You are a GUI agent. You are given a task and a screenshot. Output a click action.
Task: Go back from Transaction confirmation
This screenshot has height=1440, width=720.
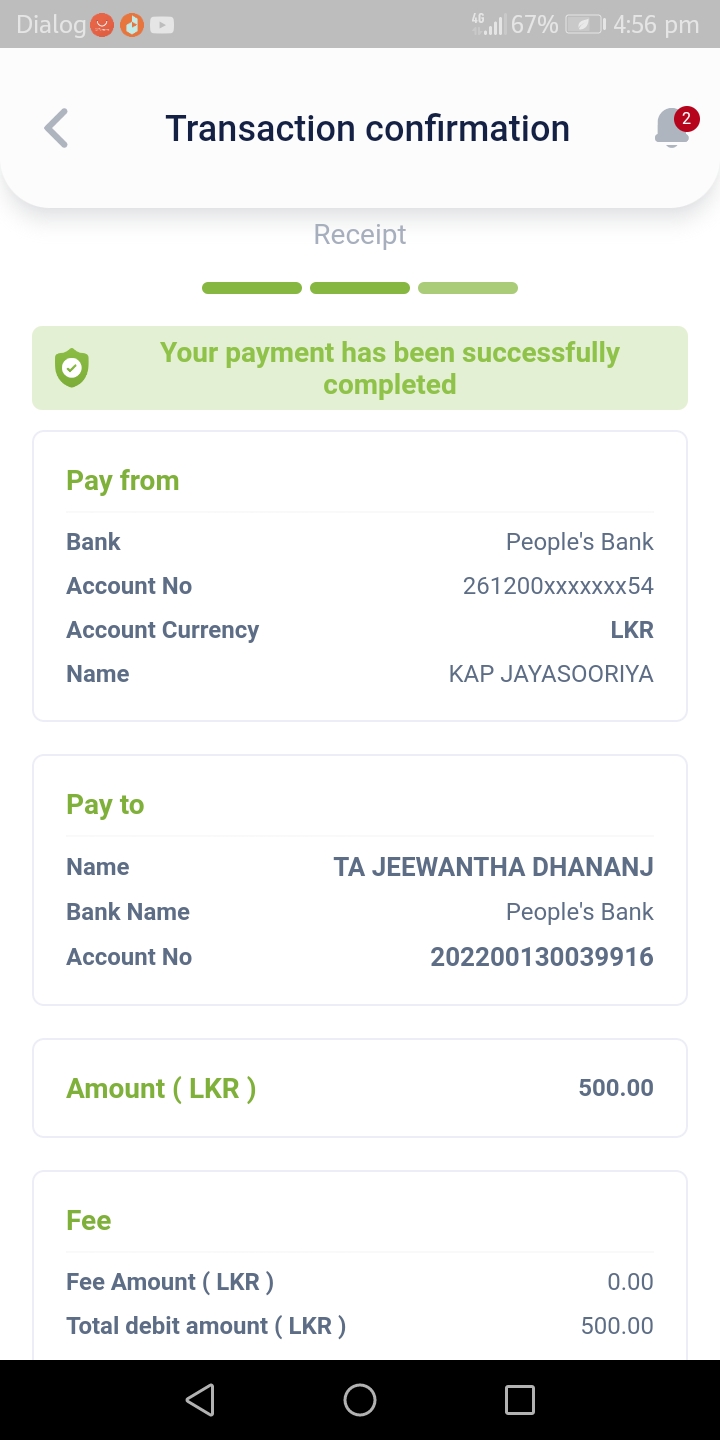(57, 129)
